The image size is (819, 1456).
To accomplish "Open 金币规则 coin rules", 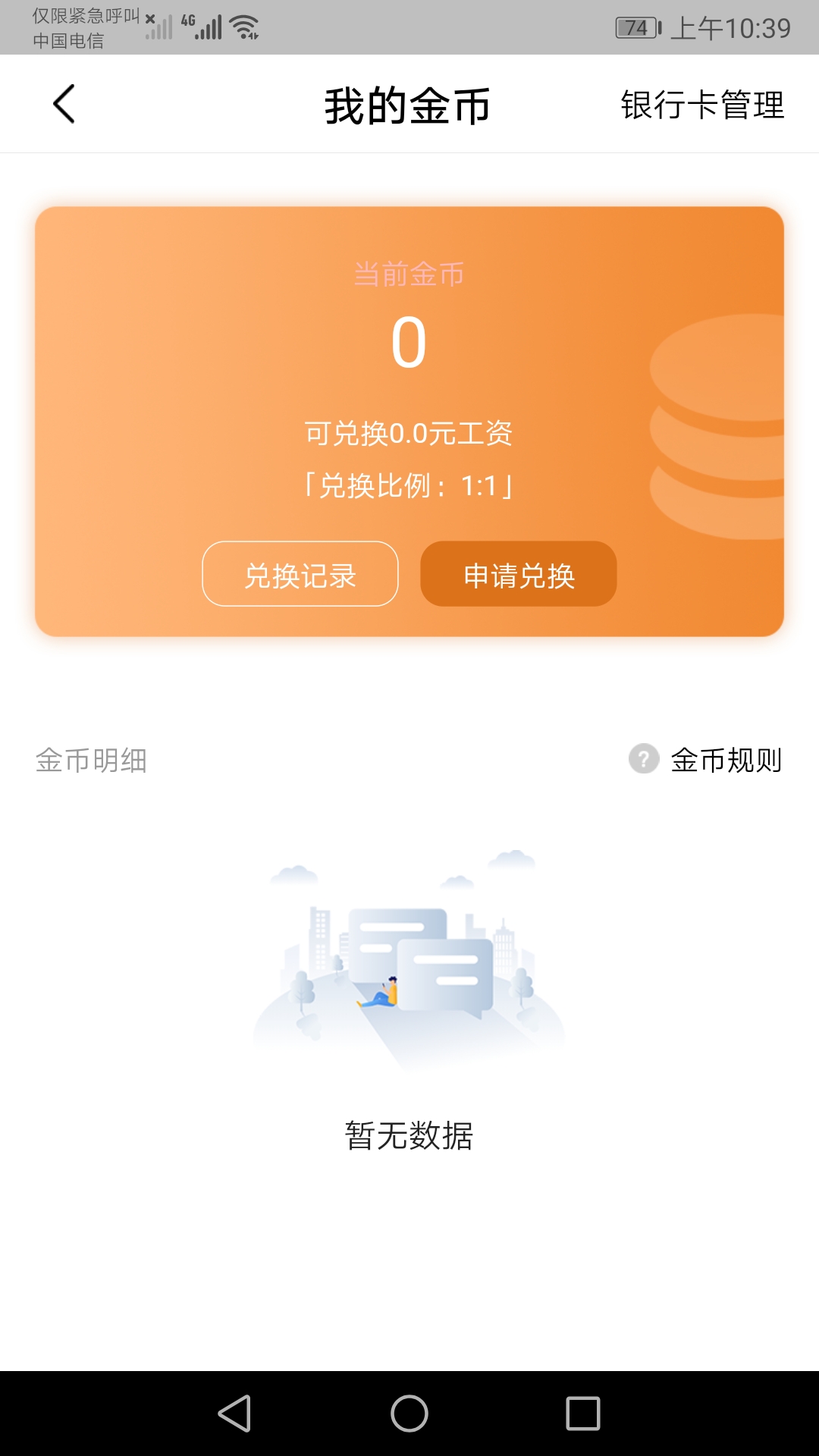I will click(705, 760).
